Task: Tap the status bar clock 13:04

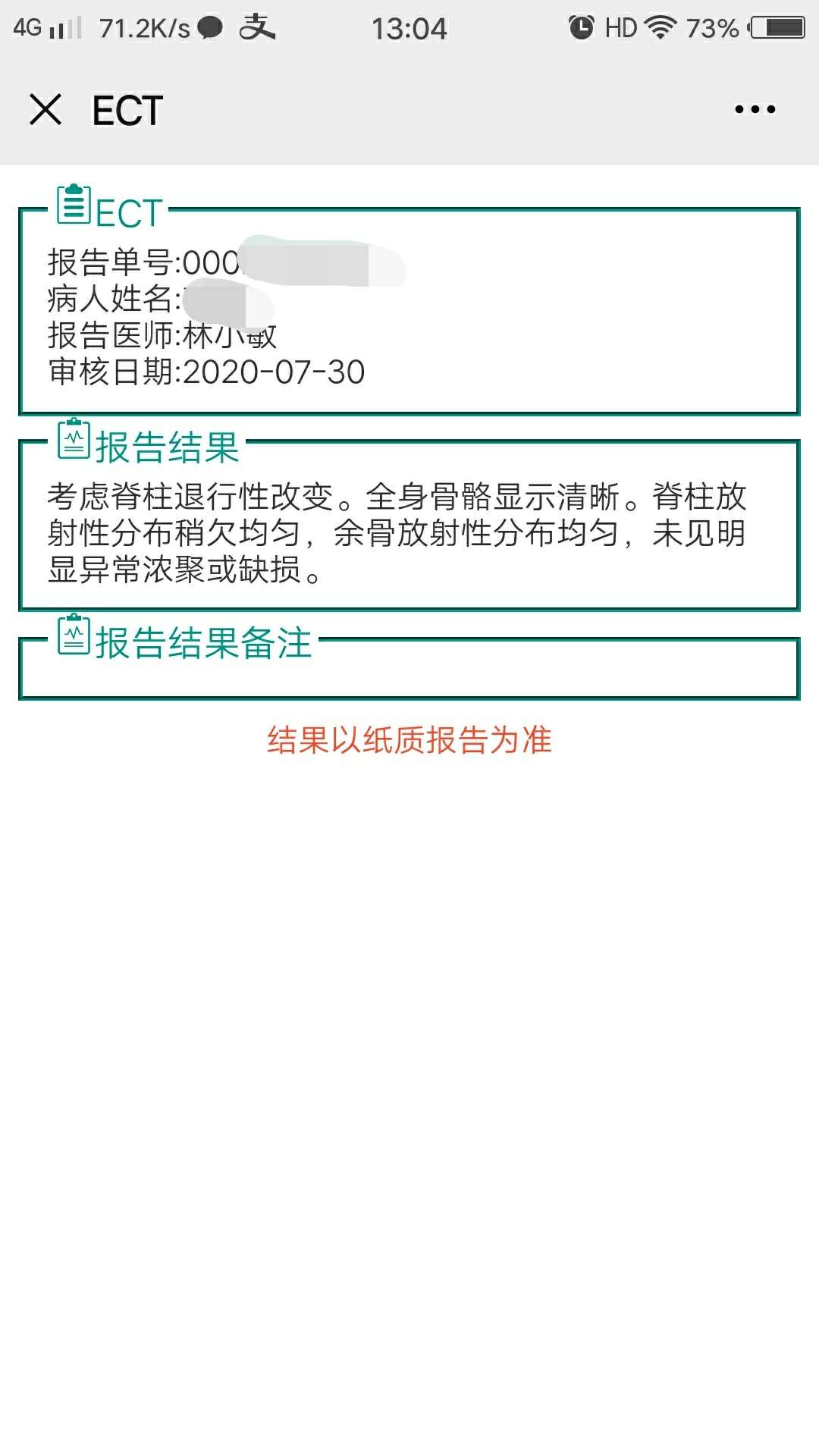Action: coord(409,28)
